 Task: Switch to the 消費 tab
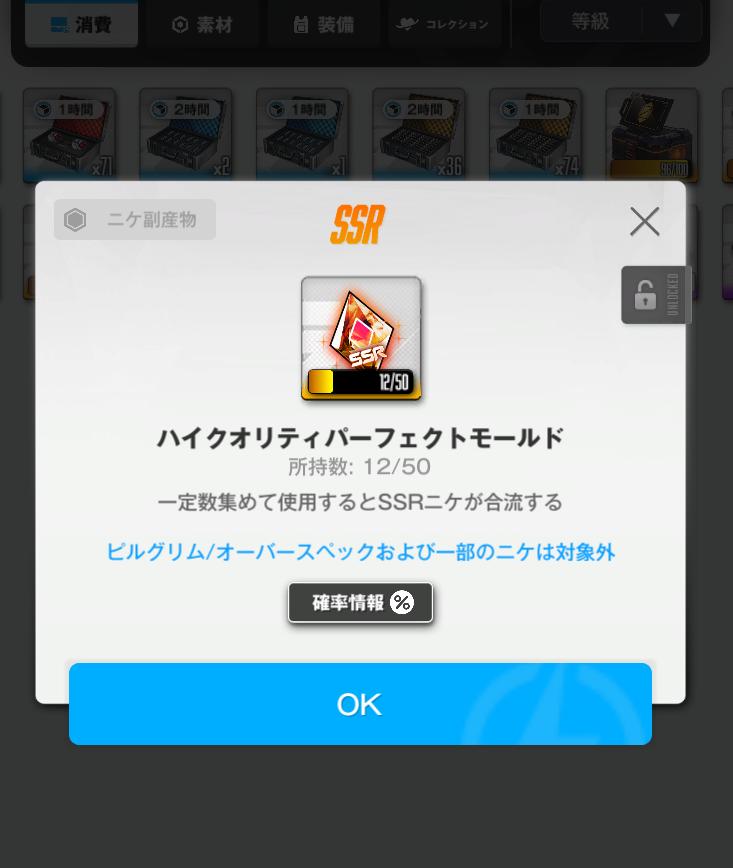pos(81,24)
